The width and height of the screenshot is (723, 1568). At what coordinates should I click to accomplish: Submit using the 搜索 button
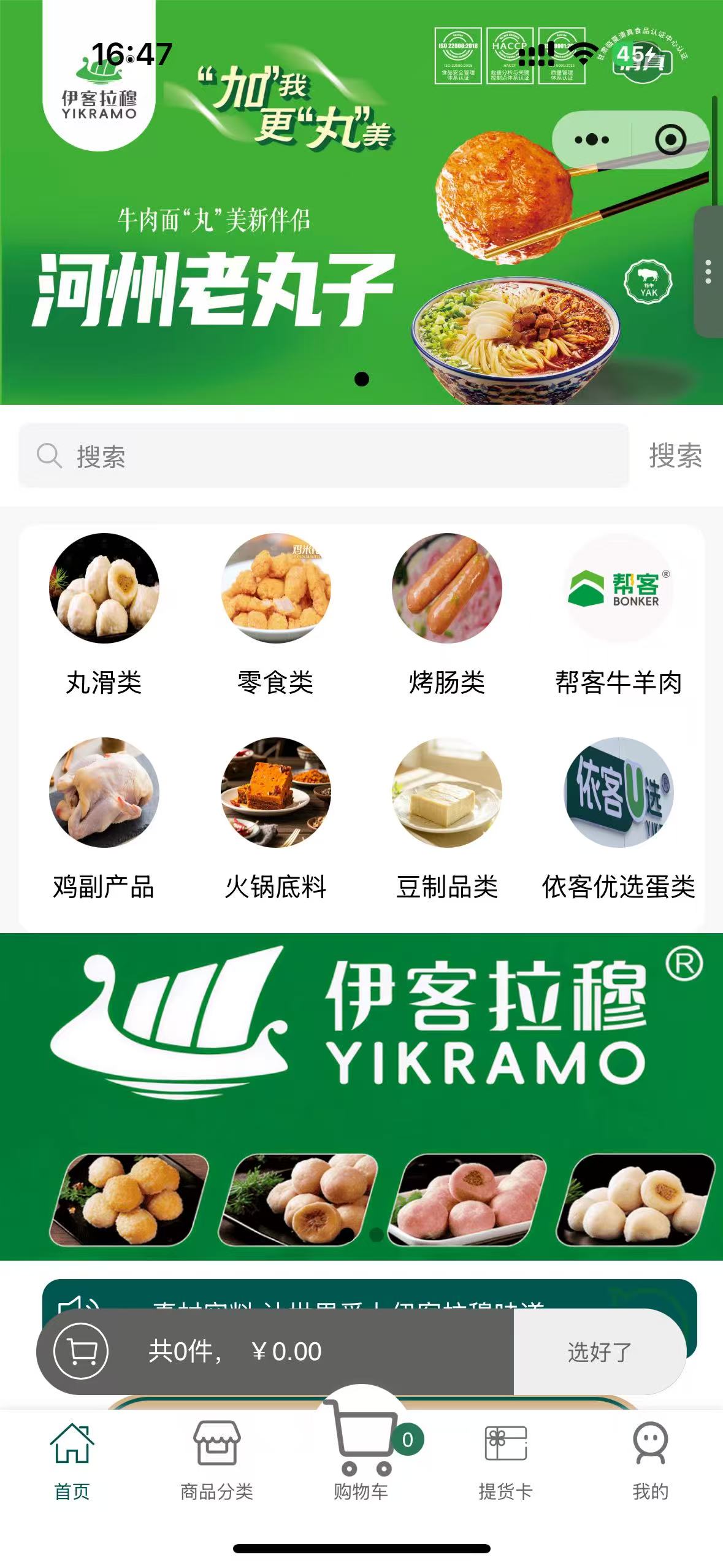675,456
